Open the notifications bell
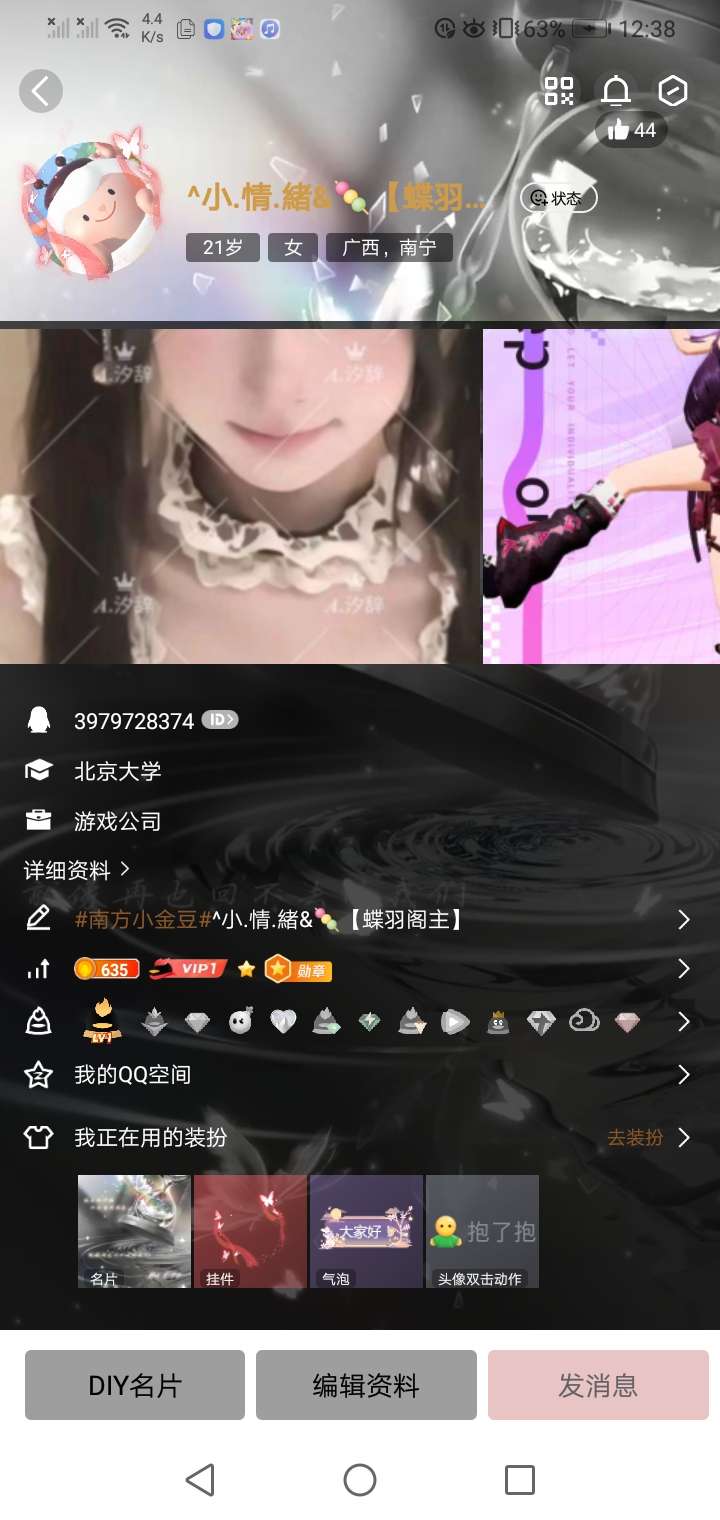Viewport: 720px width, 1520px height. [x=616, y=91]
